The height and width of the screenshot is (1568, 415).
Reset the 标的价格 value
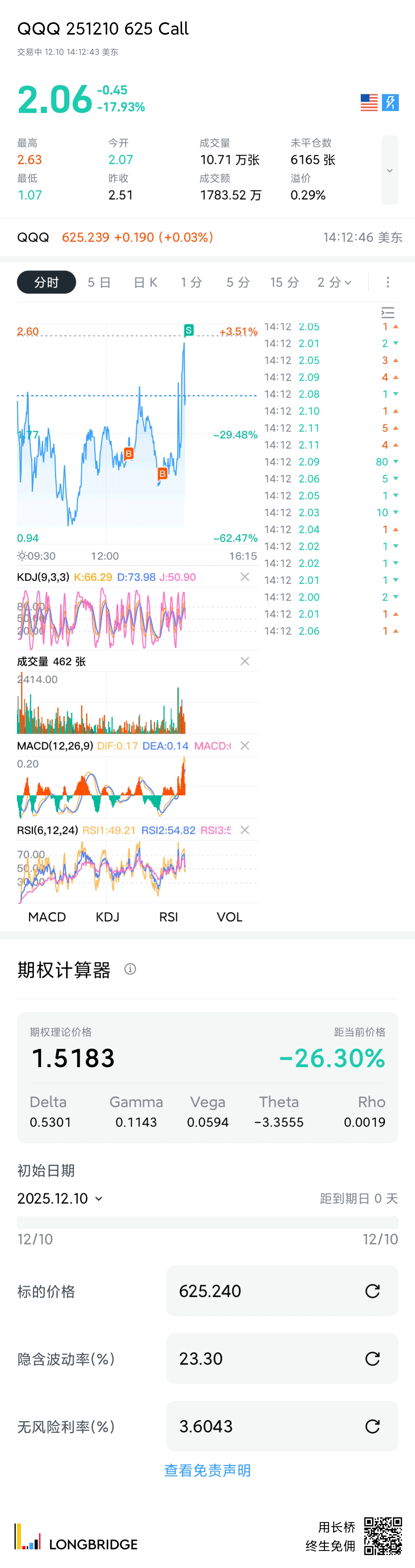pos(372,1291)
